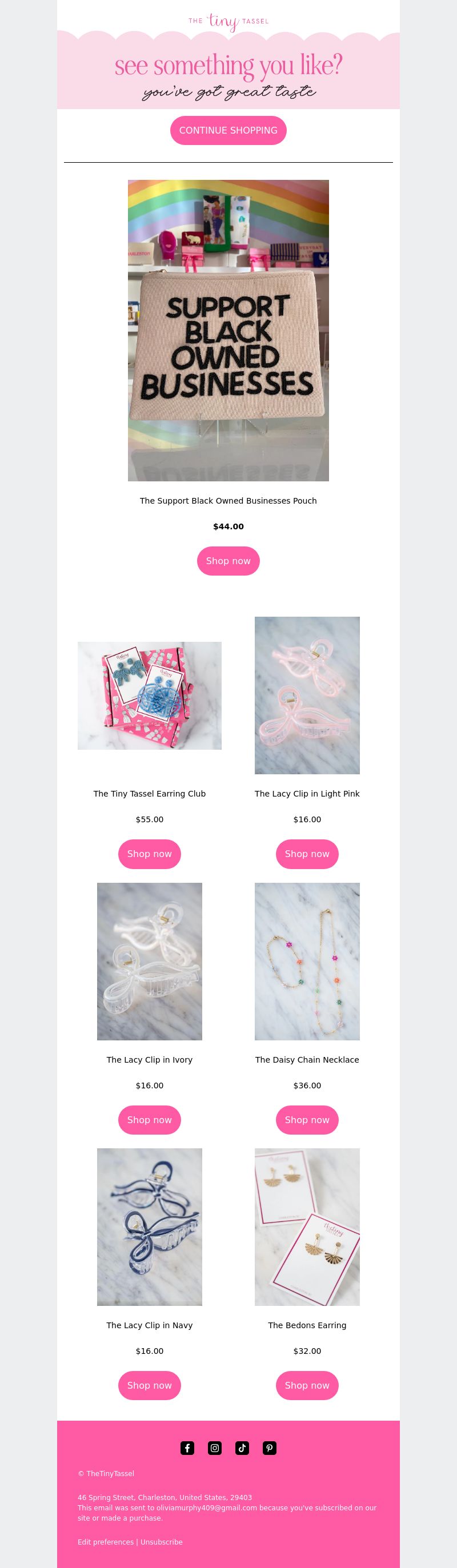This screenshot has height=1568, width=457.
Task: Open the Support Black Owned Businesses Pouch image
Action: (228, 330)
